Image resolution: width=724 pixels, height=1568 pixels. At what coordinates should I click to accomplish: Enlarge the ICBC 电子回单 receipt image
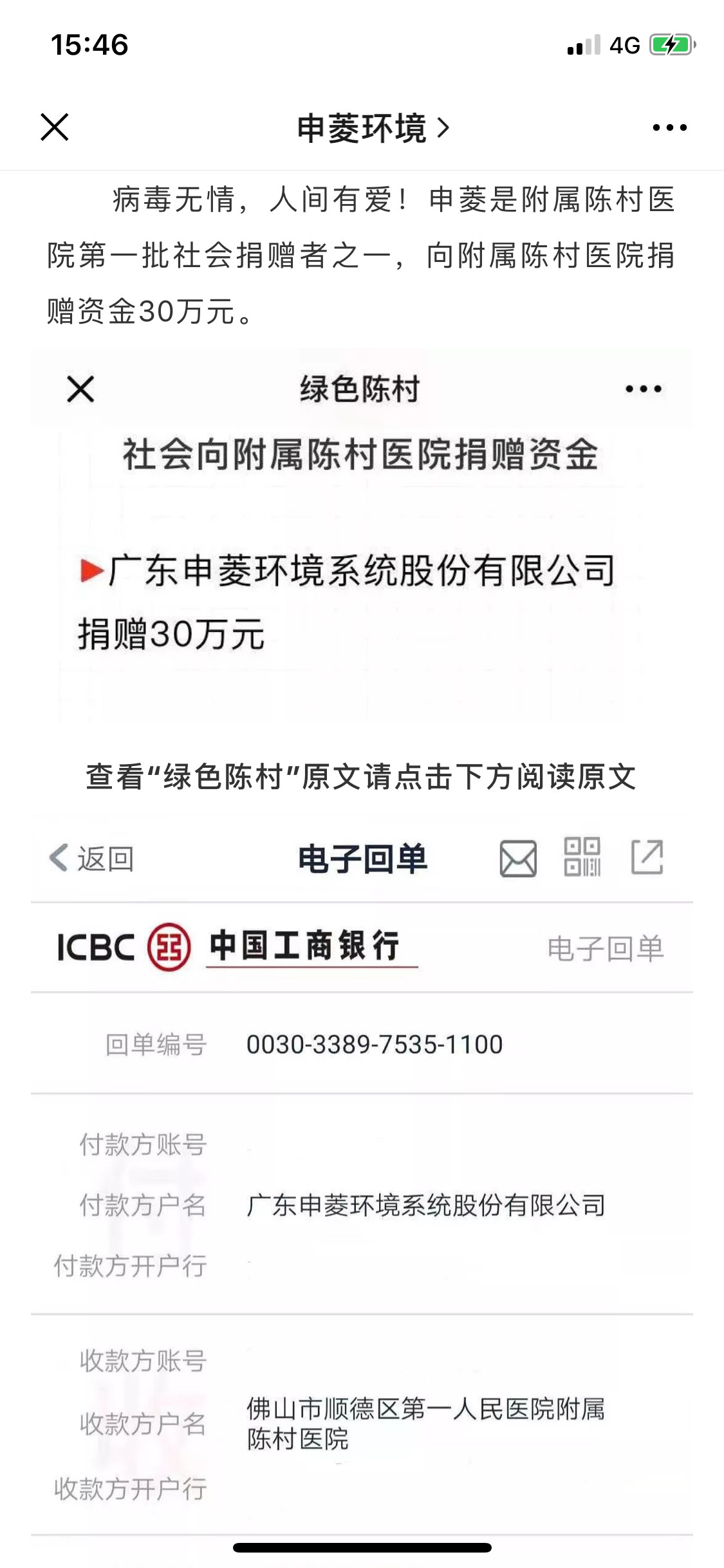(x=362, y=1191)
